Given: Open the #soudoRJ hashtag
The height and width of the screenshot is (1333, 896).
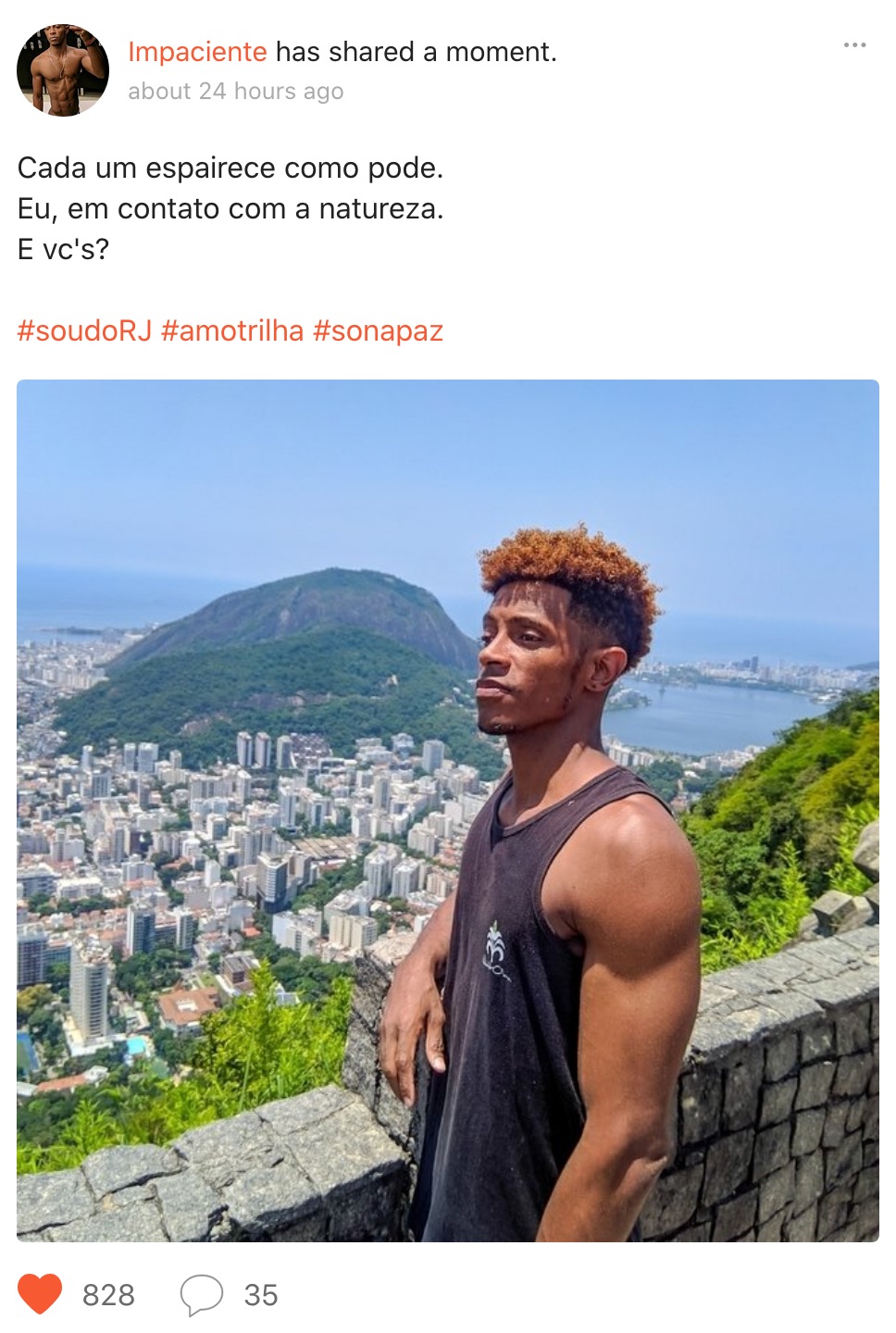Looking at the screenshot, I should [x=84, y=330].
